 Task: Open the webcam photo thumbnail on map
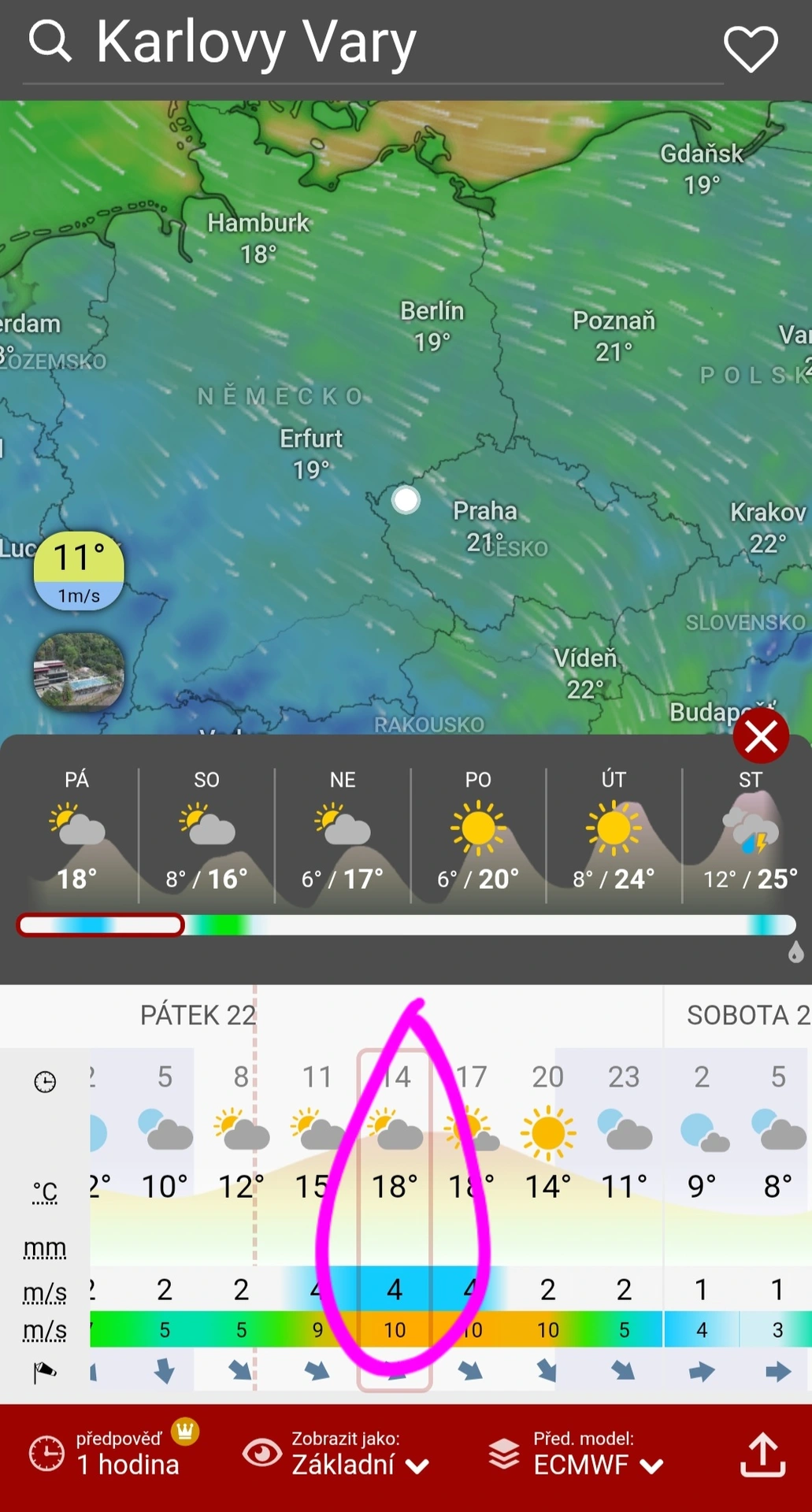coord(79,671)
